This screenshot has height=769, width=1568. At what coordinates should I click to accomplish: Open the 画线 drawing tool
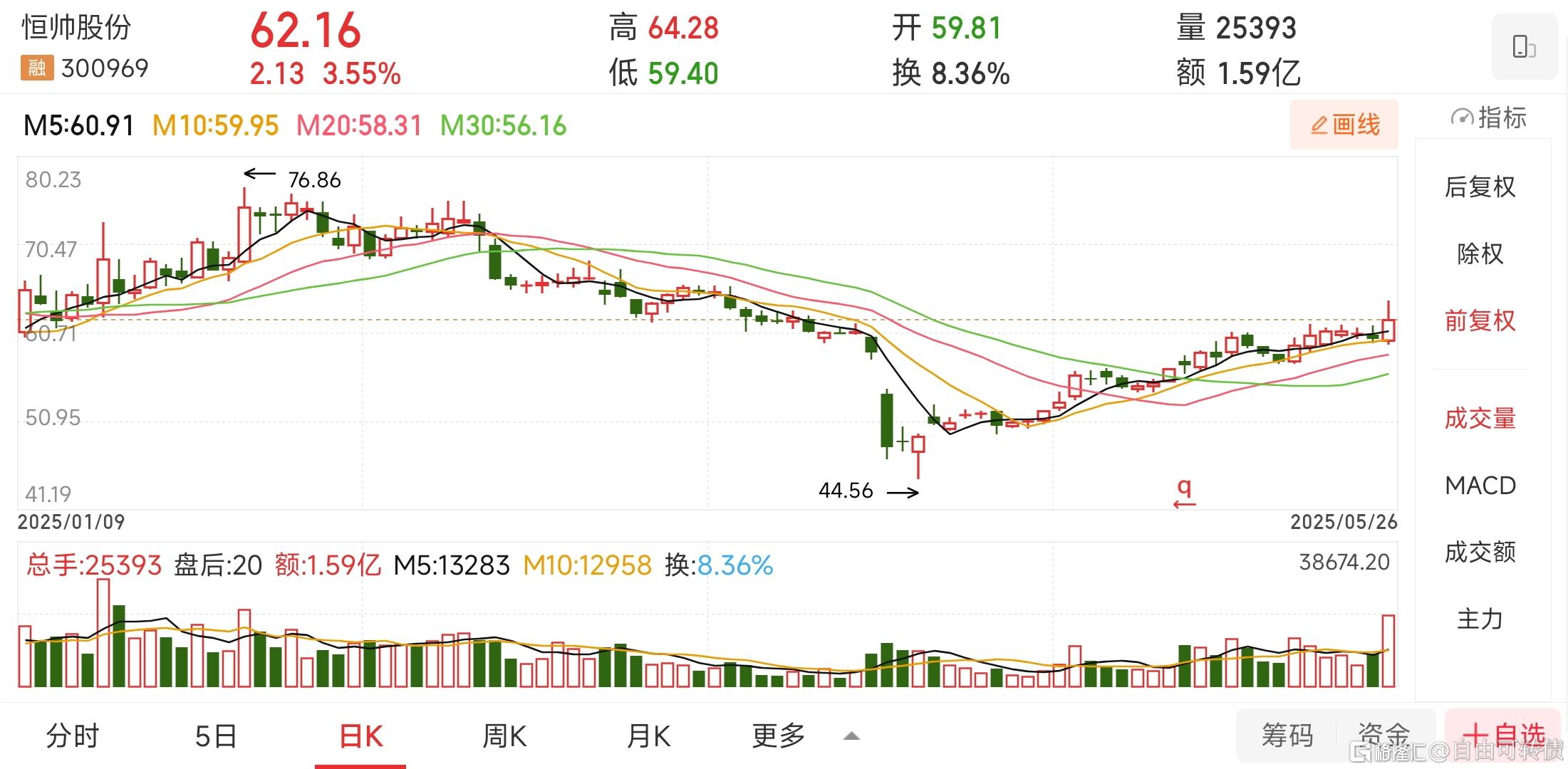[x=1344, y=125]
